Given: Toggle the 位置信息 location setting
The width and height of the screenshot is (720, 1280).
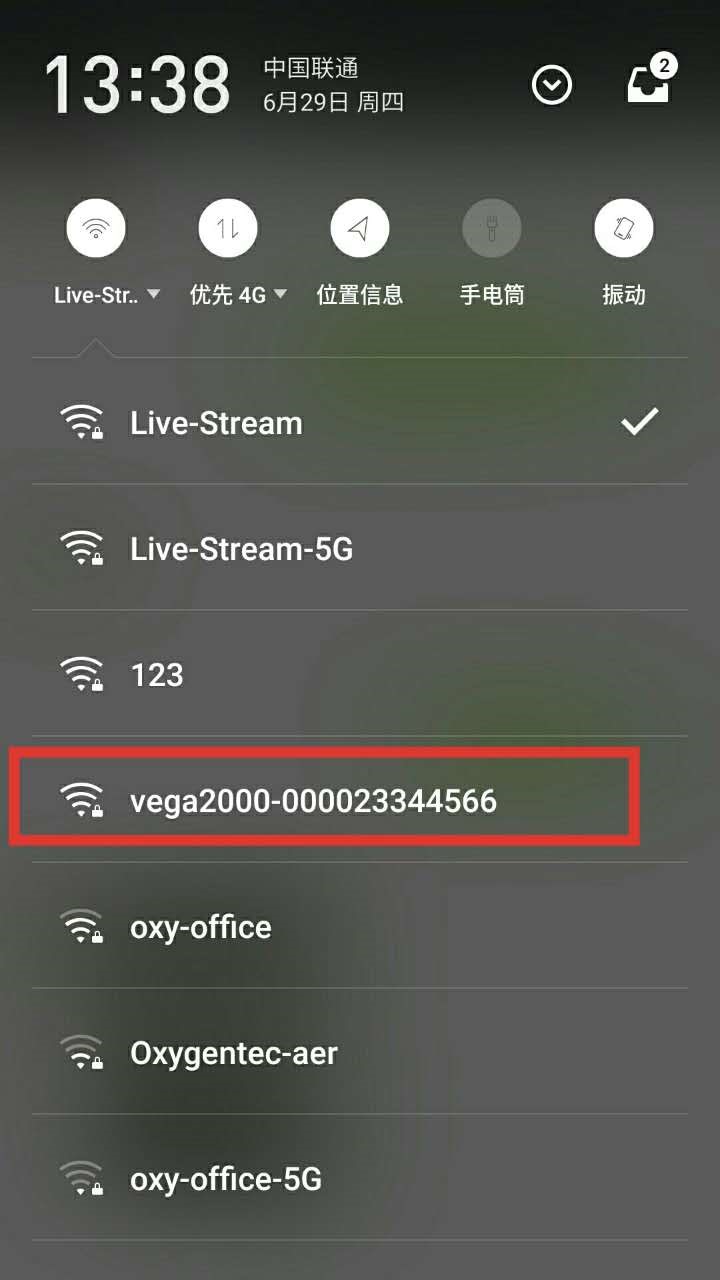Looking at the screenshot, I should [359, 228].
